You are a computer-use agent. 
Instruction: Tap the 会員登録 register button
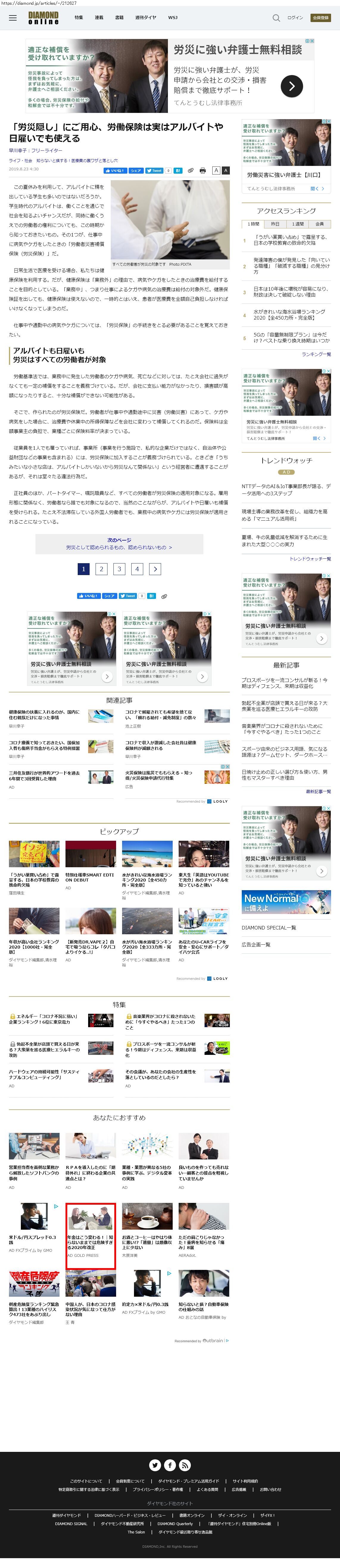click(x=320, y=18)
